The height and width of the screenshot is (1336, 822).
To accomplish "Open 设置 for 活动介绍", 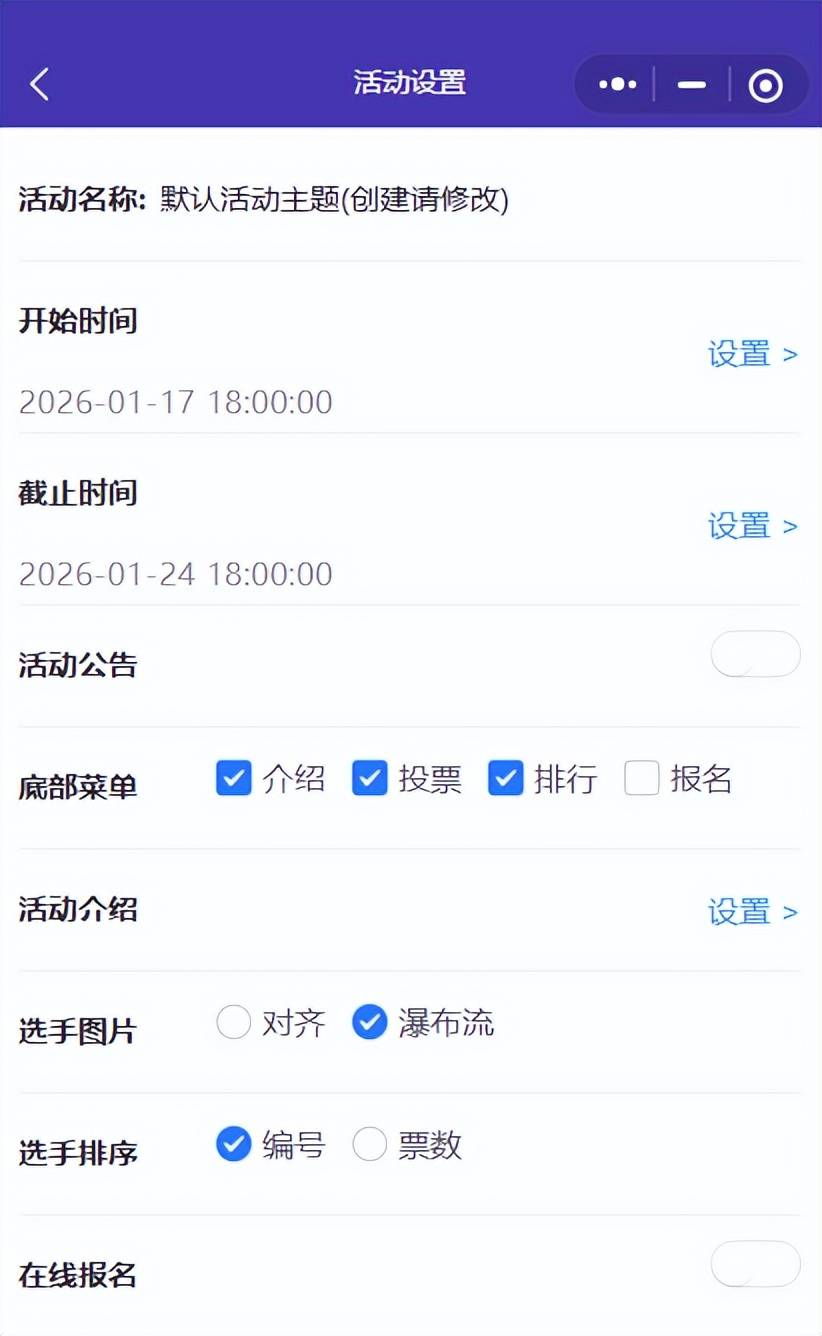I will coord(752,912).
